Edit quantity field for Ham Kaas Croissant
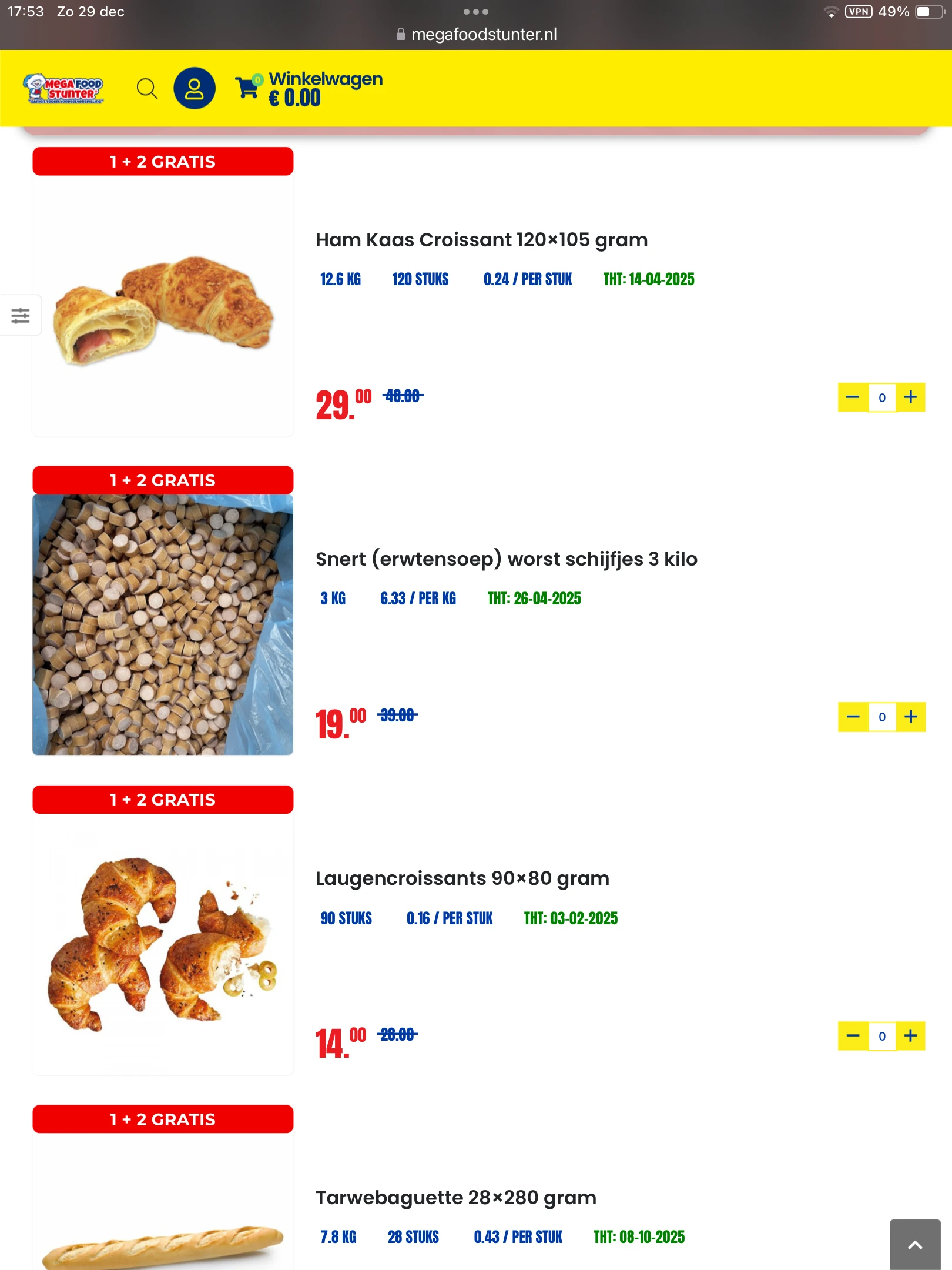This screenshot has height=1270, width=952. coord(881,397)
